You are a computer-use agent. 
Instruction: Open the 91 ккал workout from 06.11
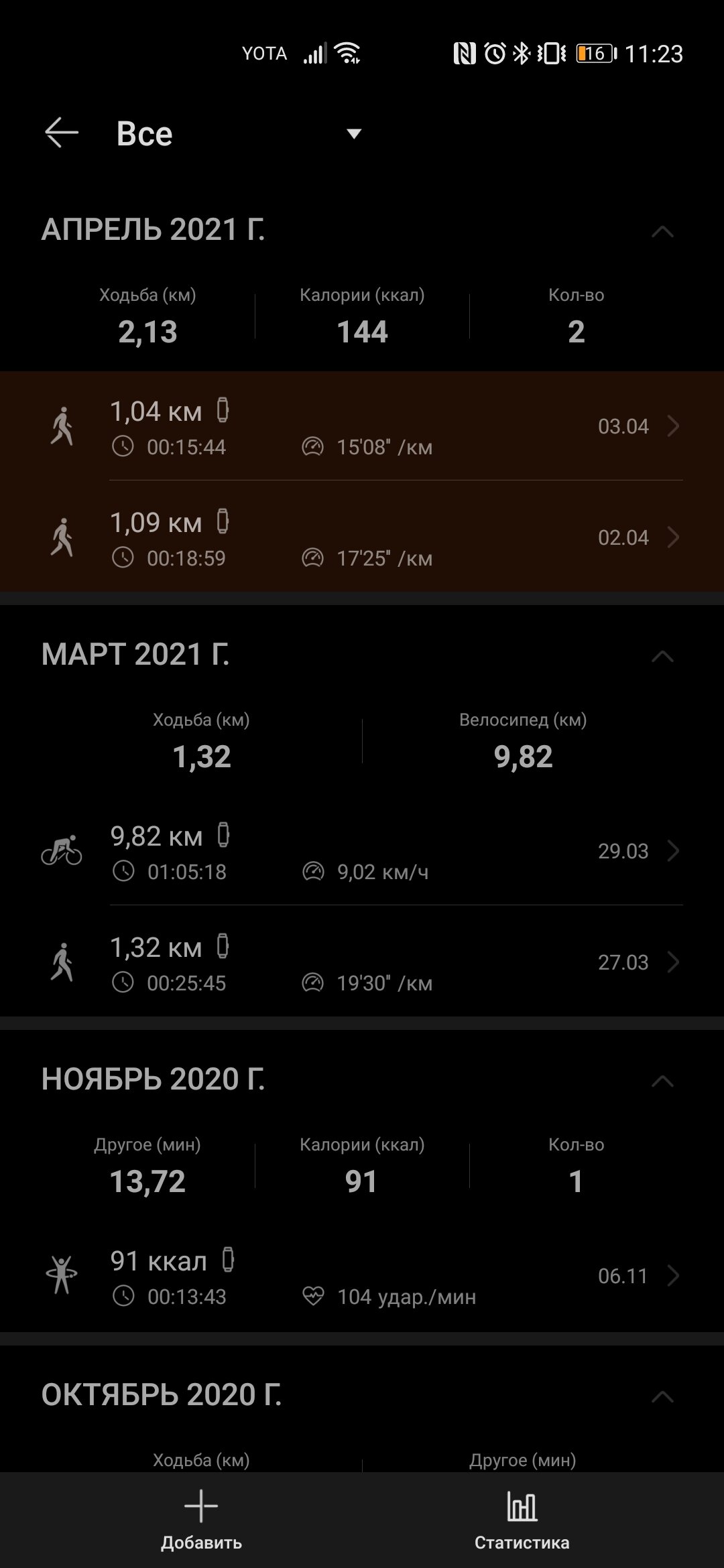362,1276
